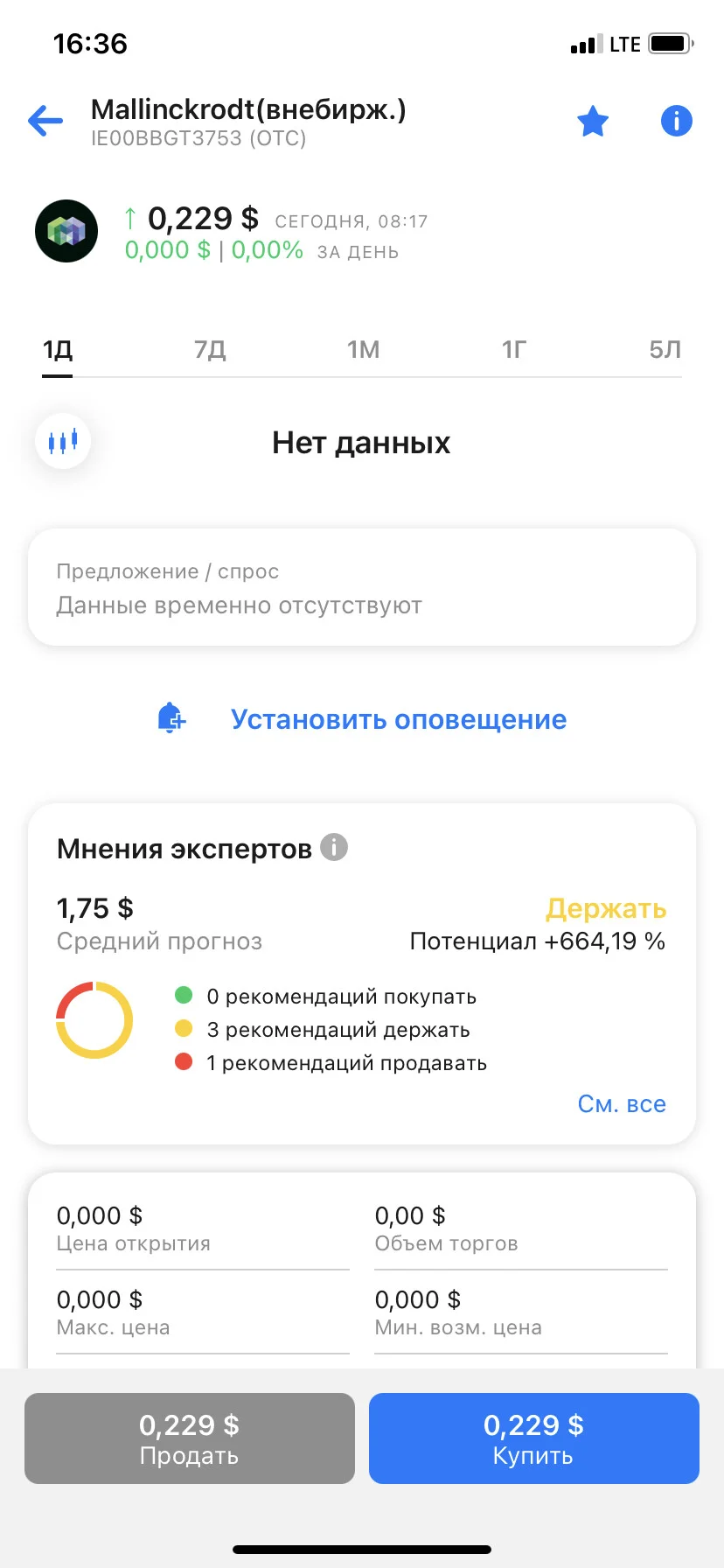Image resolution: width=724 pixels, height=1568 pixels.
Task: Switch to the 1Г chart period
Action: 514,350
